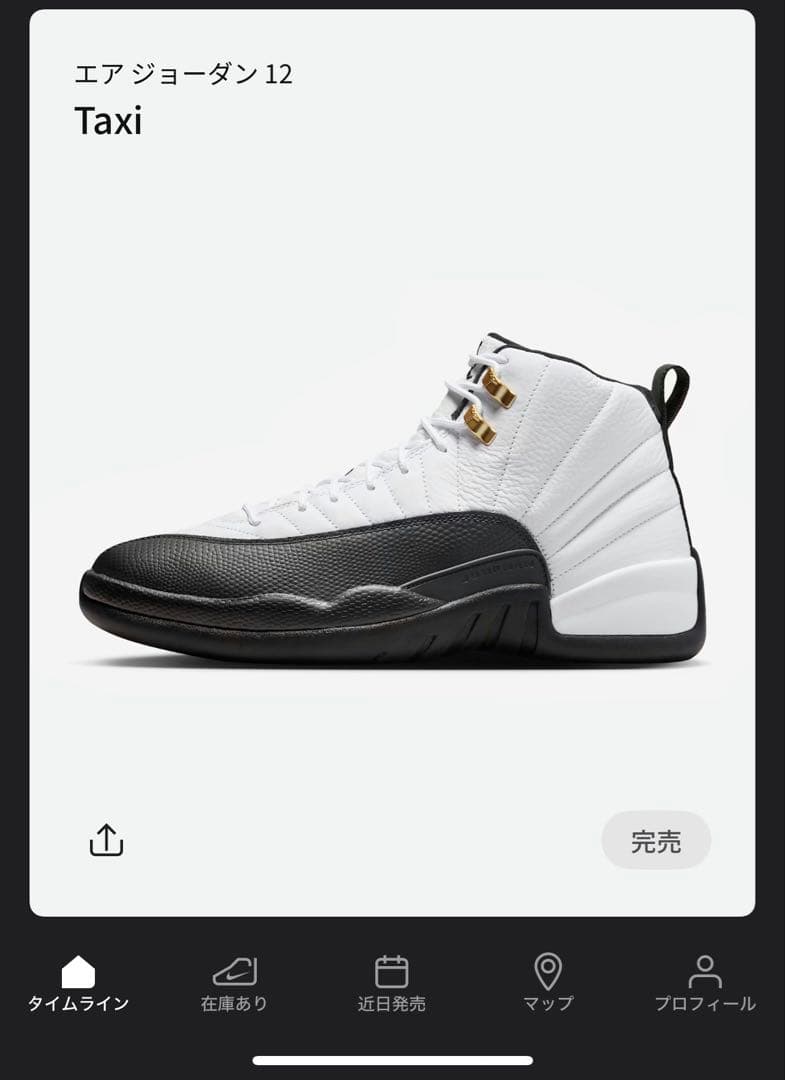
Task: Open the Air Jordan 12 Taxi card
Action: 392,500
